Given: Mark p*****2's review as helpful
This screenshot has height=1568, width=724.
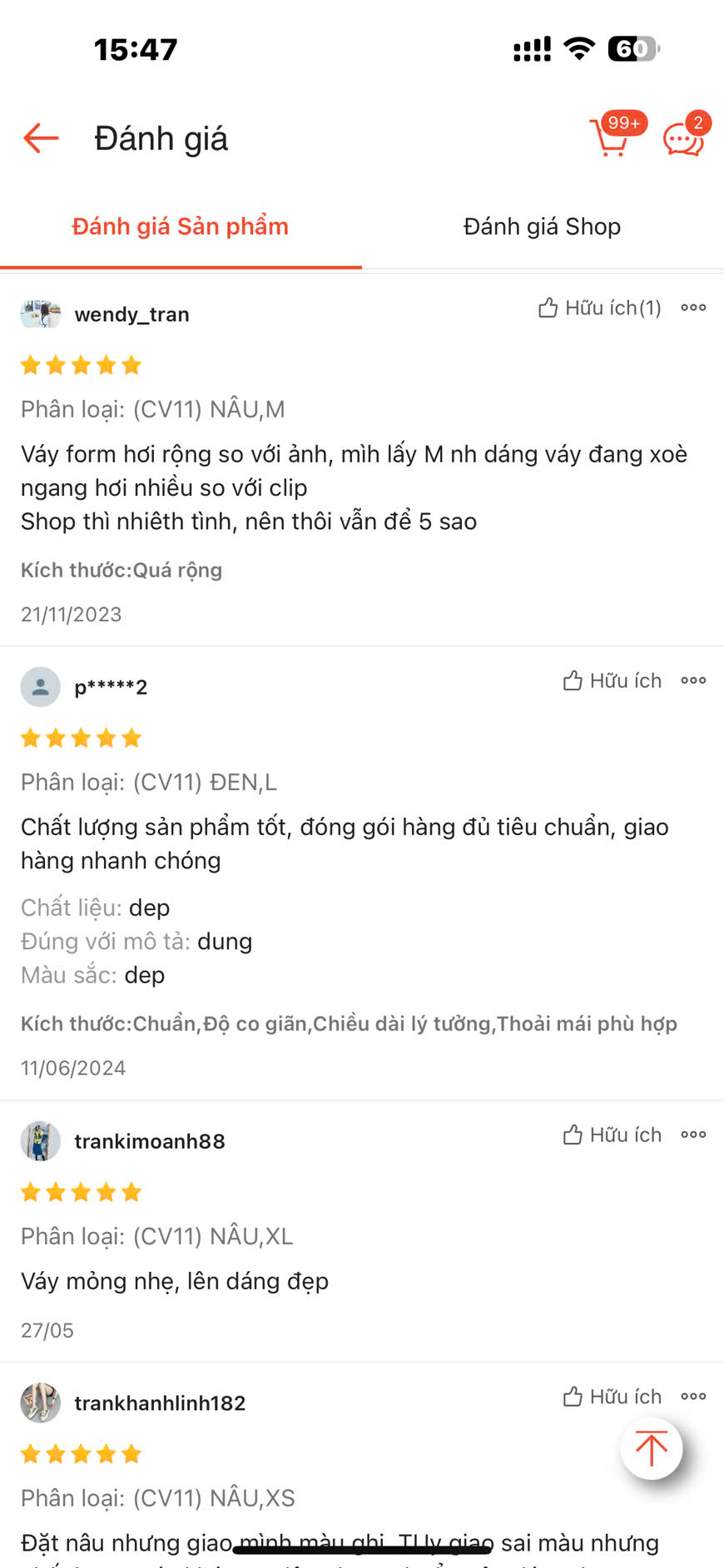Looking at the screenshot, I should tap(612, 680).
